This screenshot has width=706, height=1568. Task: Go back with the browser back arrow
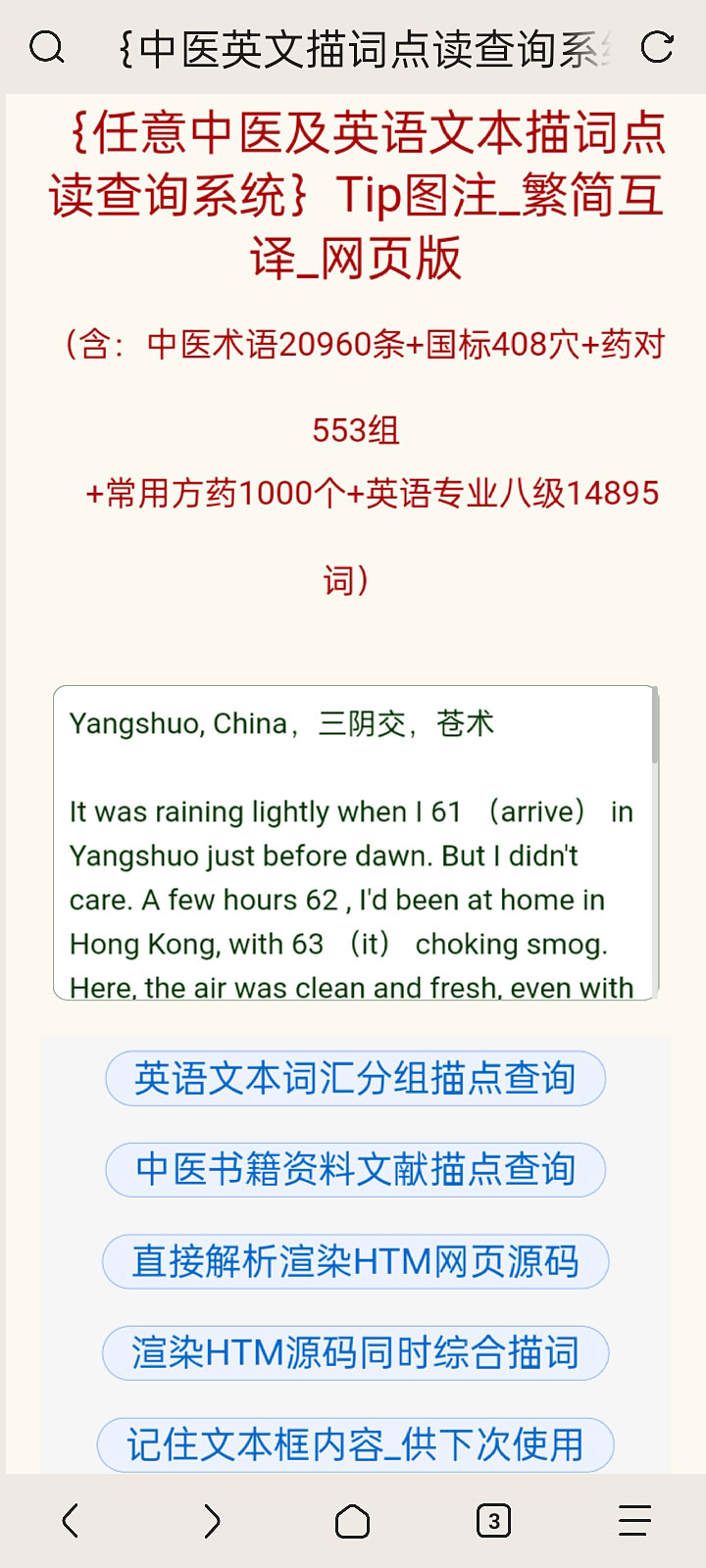(71, 1521)
